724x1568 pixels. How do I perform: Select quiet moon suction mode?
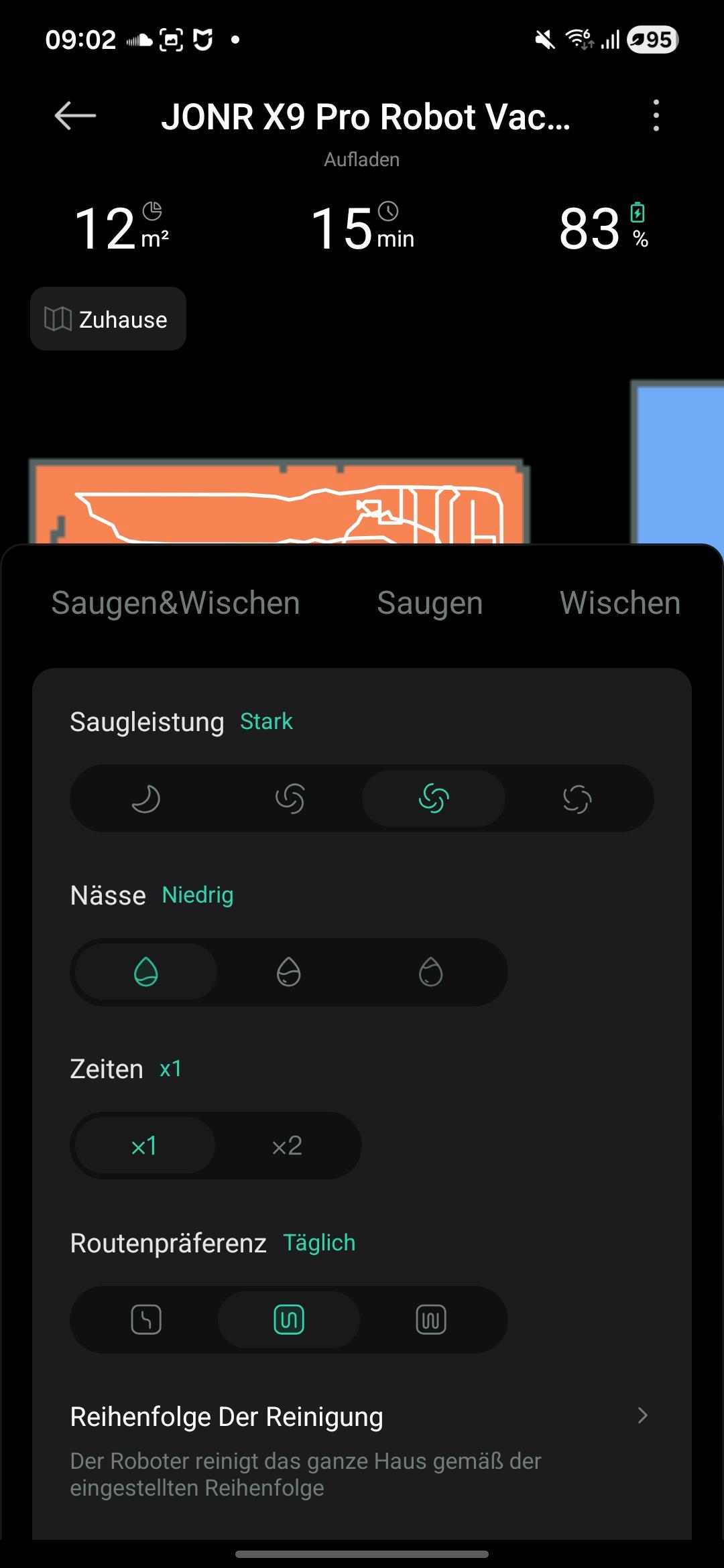tap(145, 799)
